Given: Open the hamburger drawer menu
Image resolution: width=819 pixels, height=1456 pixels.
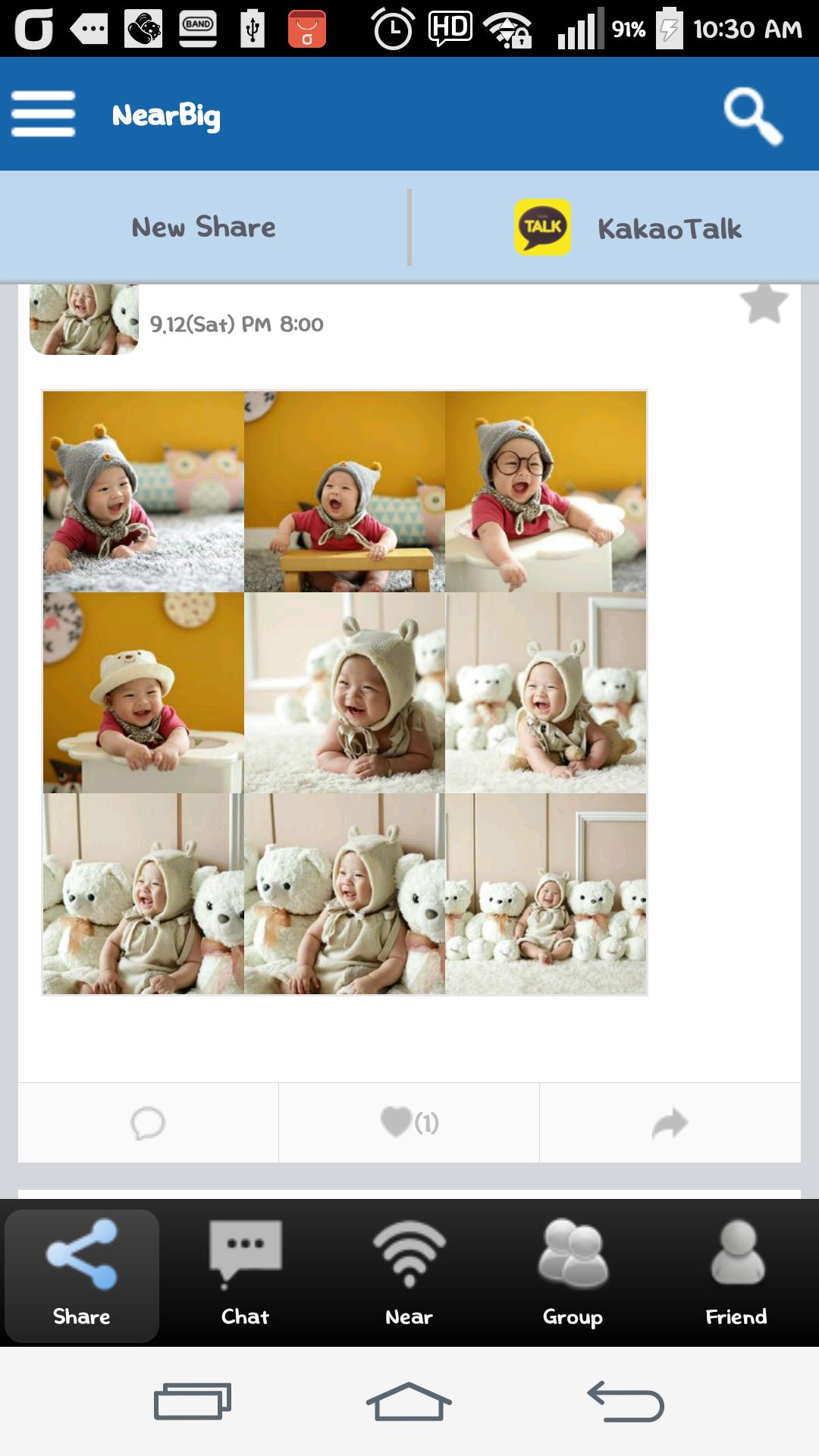Looking at the screenshot, I should tap(43, 114).
